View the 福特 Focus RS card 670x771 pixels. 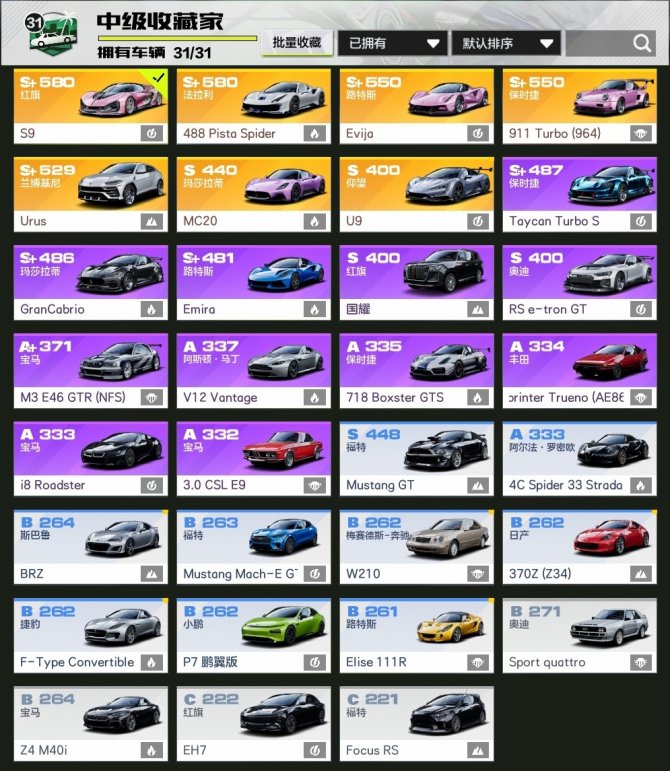[418, 724]
